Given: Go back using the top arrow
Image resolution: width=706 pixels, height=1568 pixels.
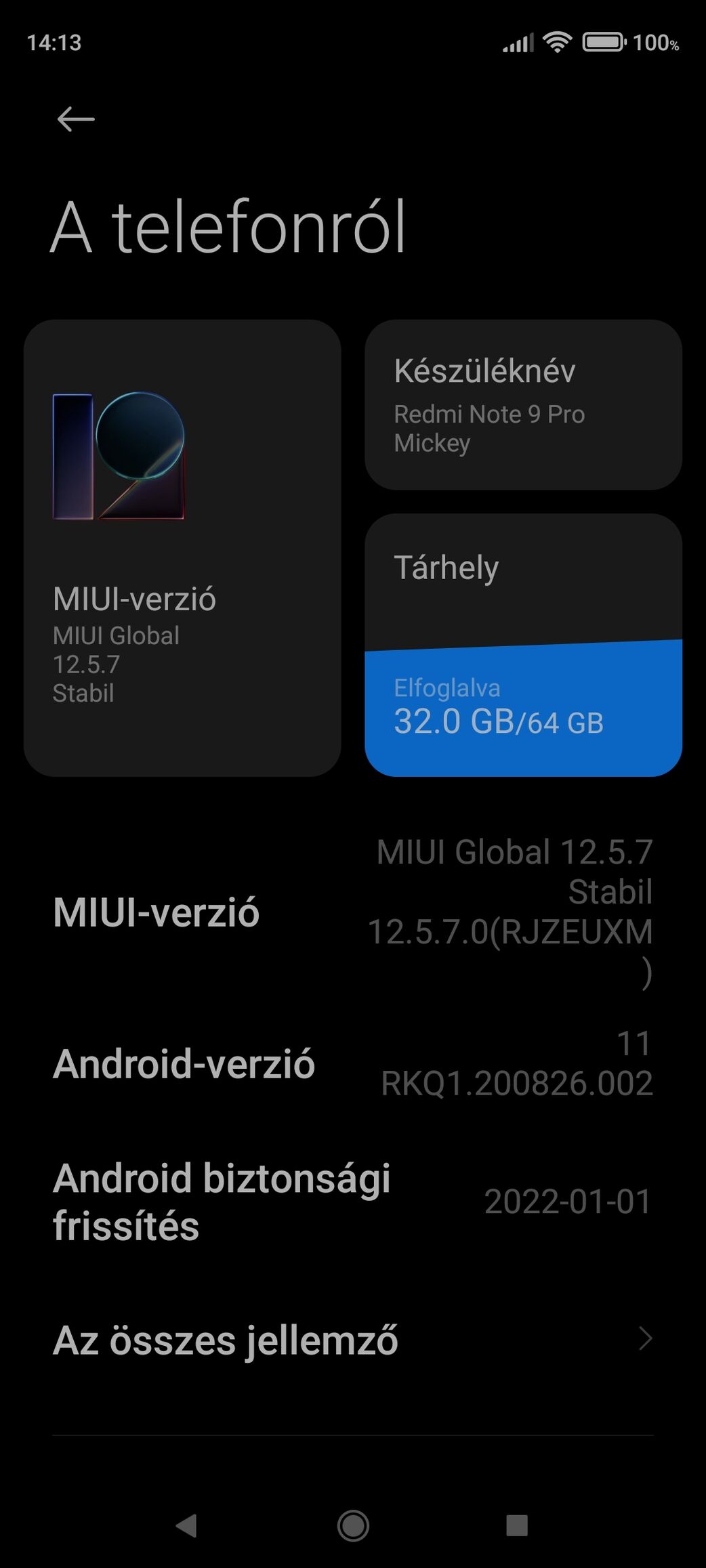Looking at the screenshot, I should pyautogui.click(x=76, y=119).
